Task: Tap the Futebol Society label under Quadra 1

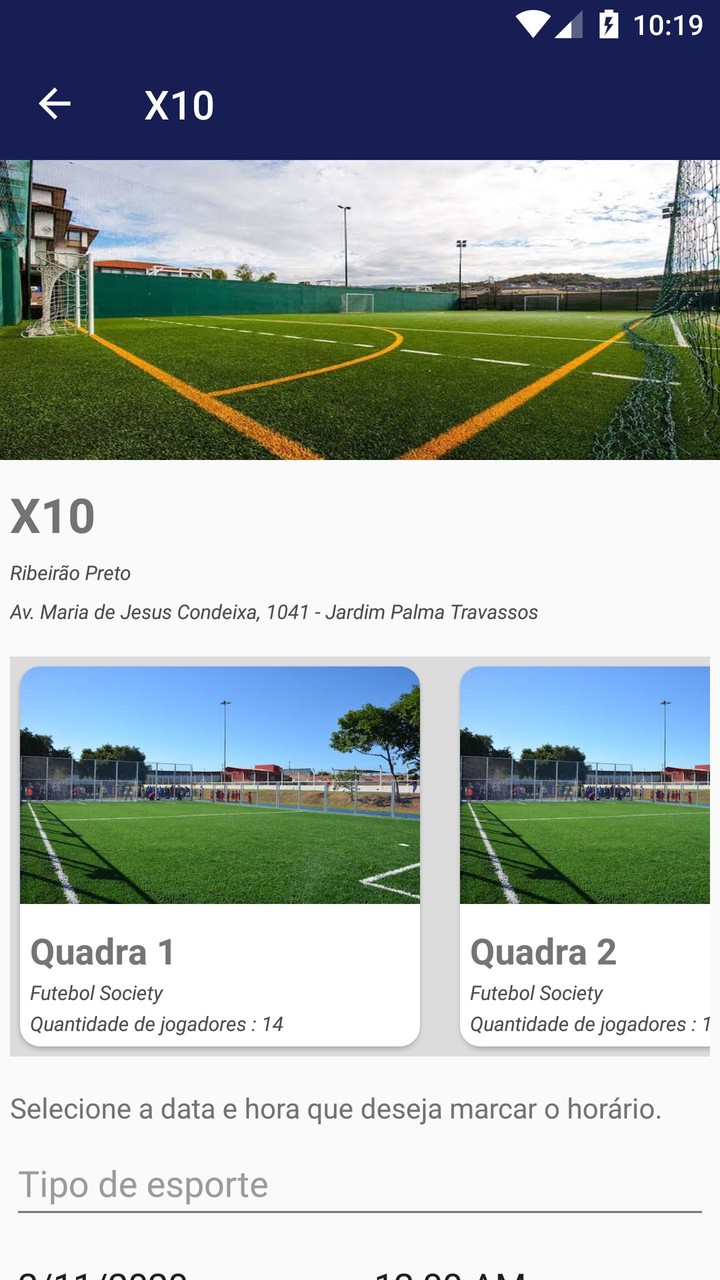Action: click(x=95, y=993)
